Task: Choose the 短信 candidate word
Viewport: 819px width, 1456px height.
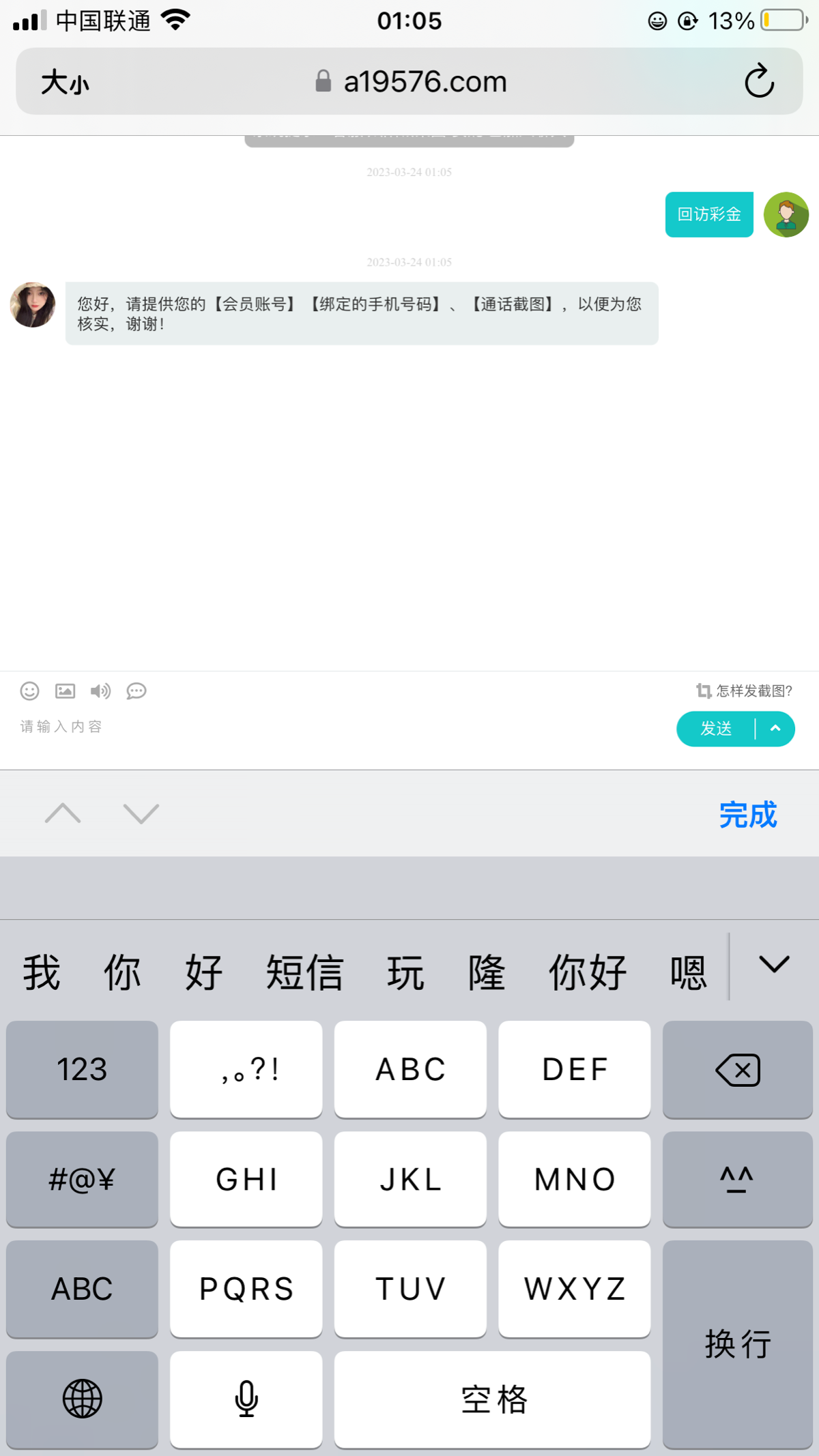Action: point(304,972)
